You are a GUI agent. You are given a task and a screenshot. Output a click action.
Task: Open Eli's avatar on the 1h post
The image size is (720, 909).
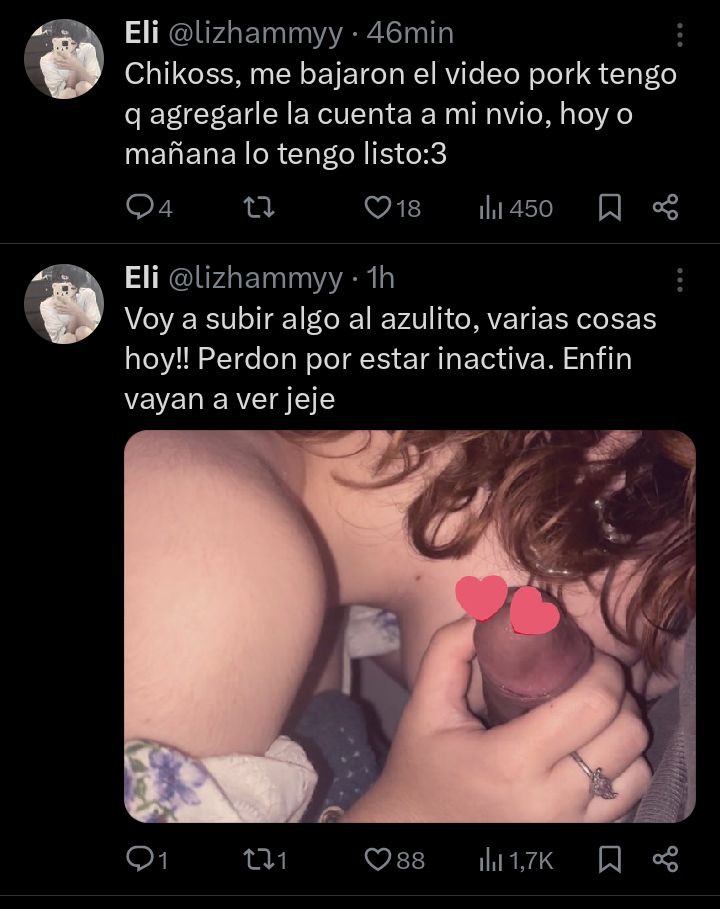pyautogui.click(x=64, y=304)
